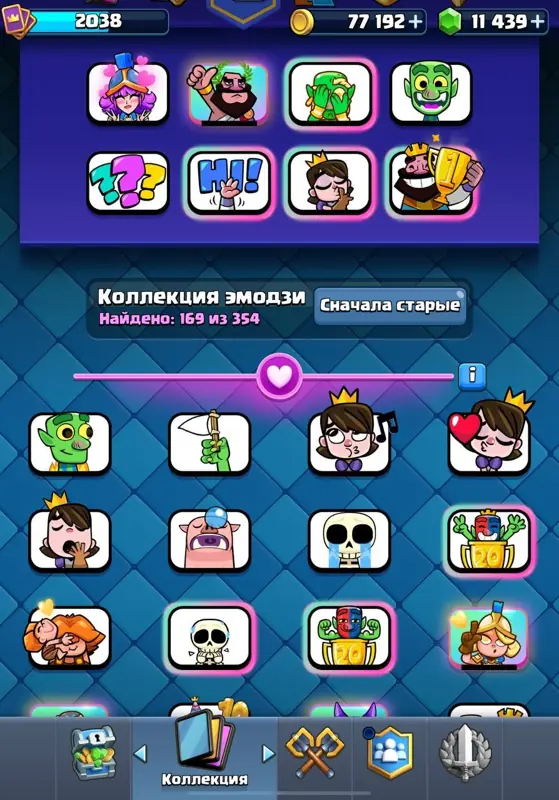Add more green gems

pos(537,21)
